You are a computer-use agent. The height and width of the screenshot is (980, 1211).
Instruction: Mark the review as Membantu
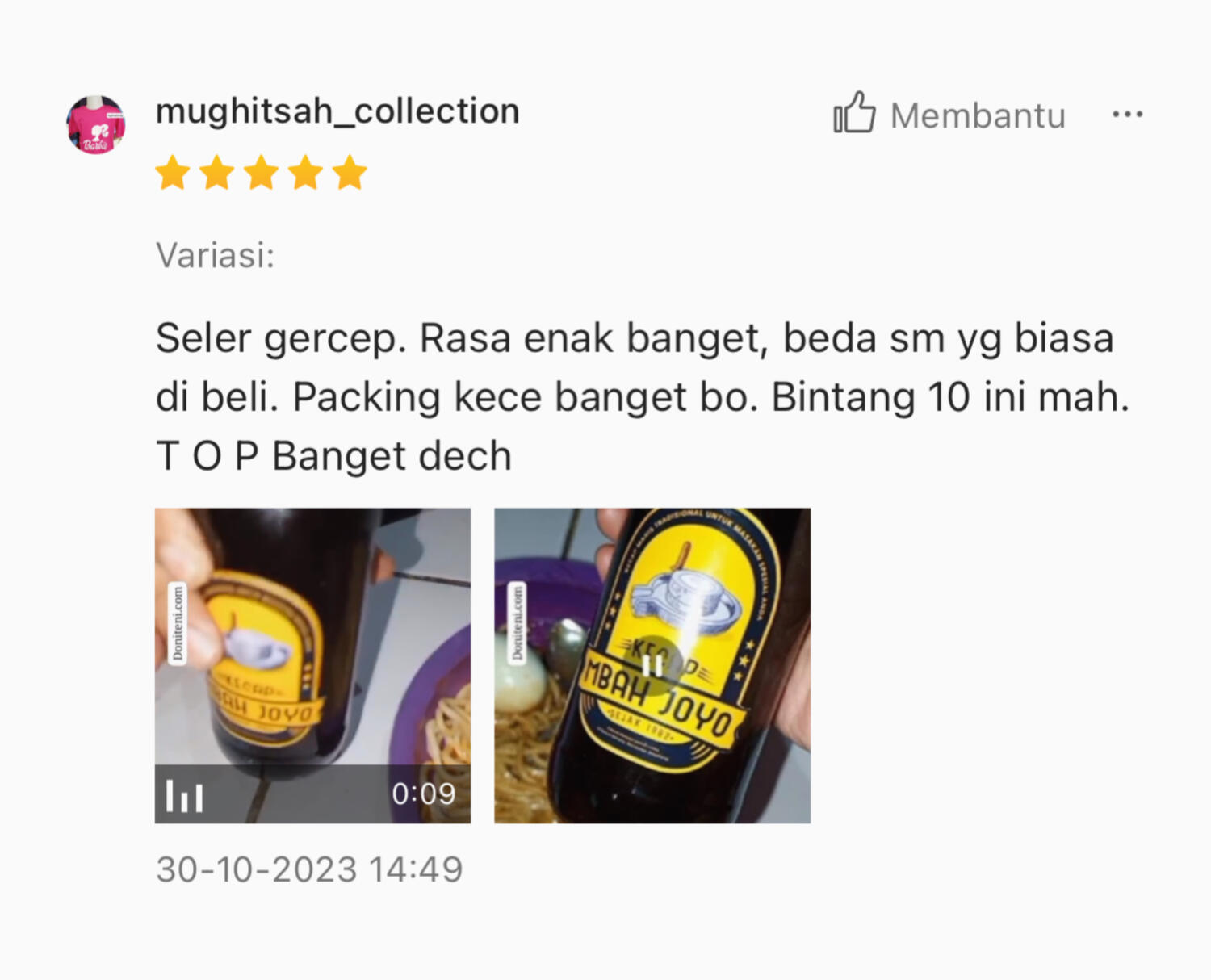coord(949,114)
